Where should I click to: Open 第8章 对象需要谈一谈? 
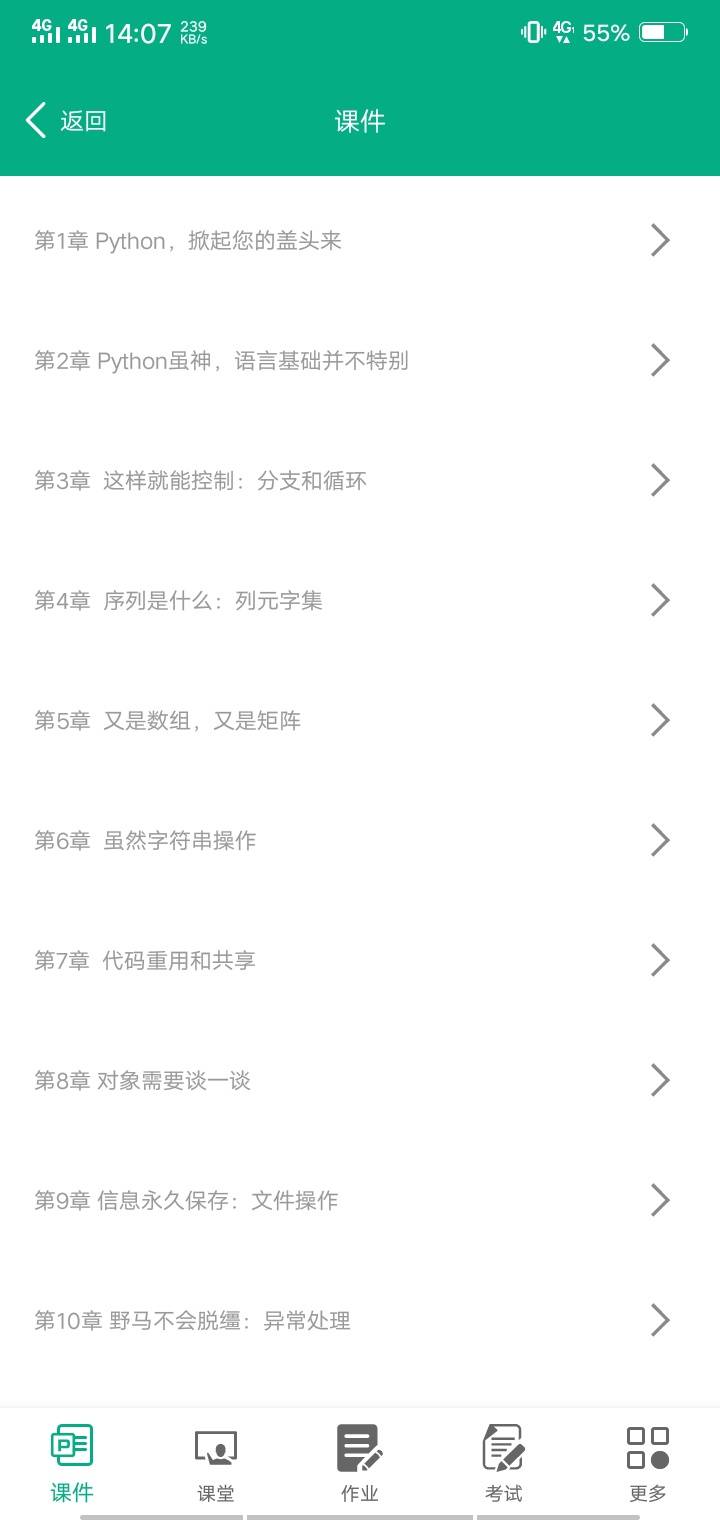pos(360,1080)
